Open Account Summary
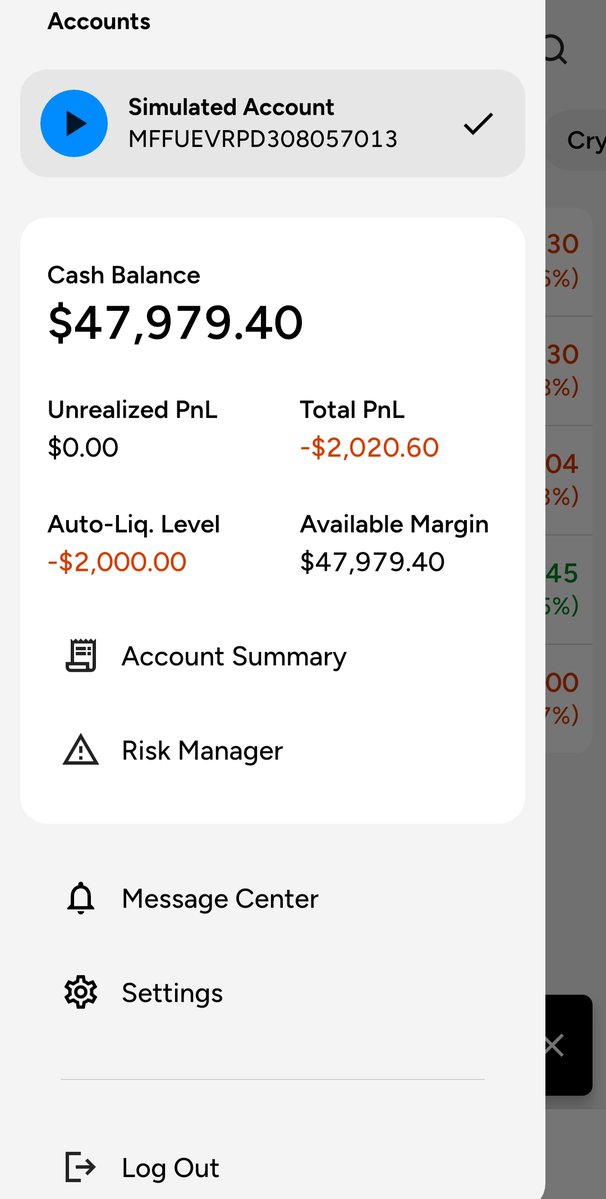 pyautogui.click(x=233, y=656)
